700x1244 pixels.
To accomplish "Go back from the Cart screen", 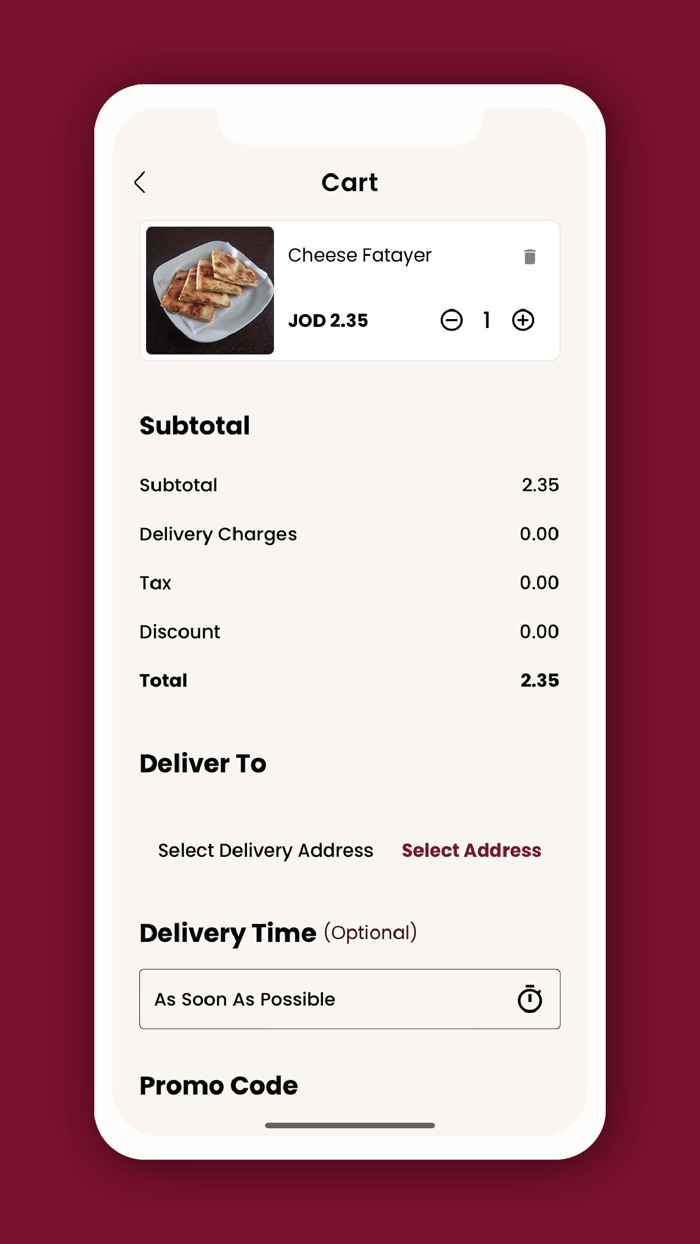I will tap(140, 182).
